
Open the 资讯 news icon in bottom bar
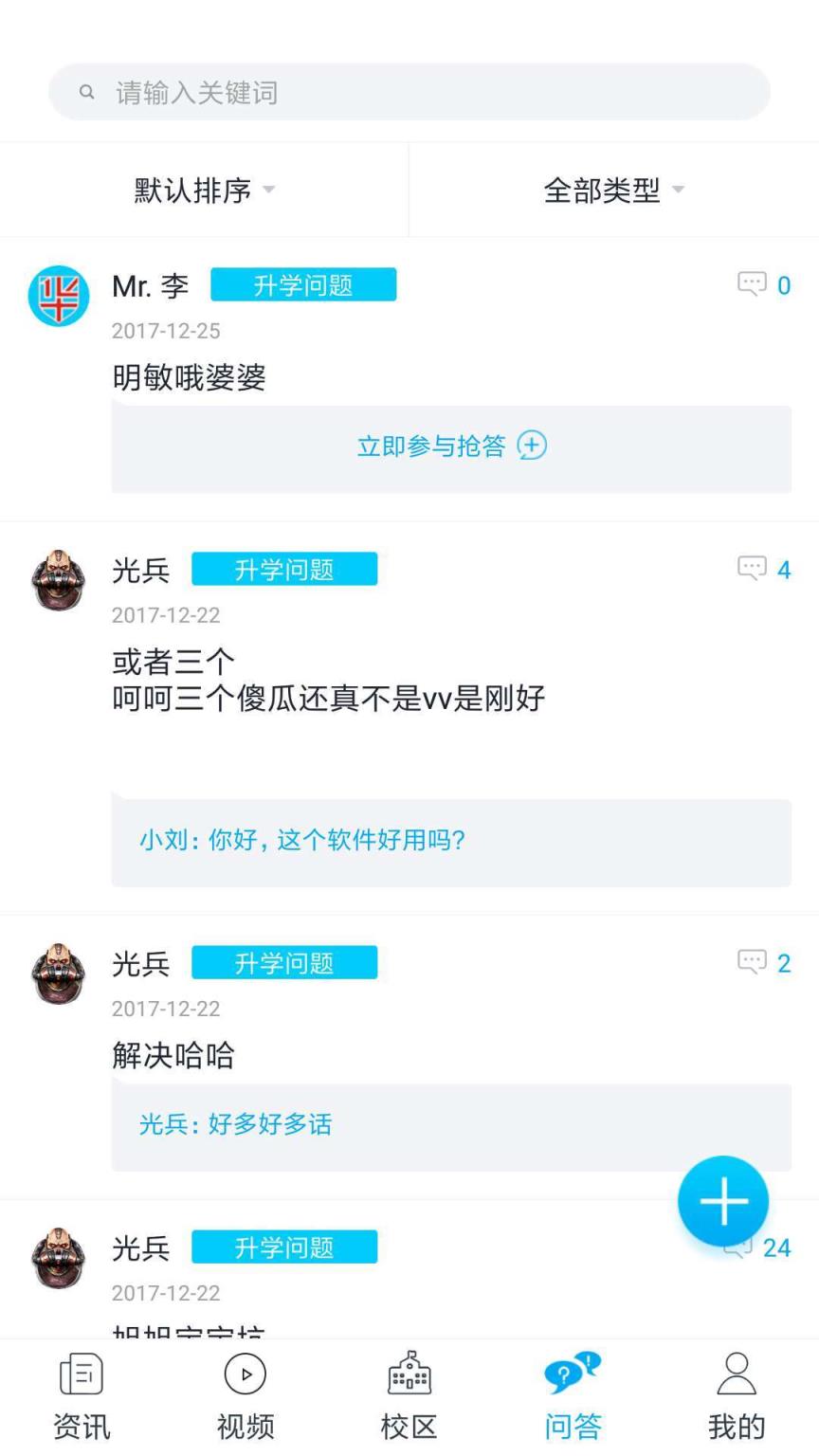(x=82, y=1374)
